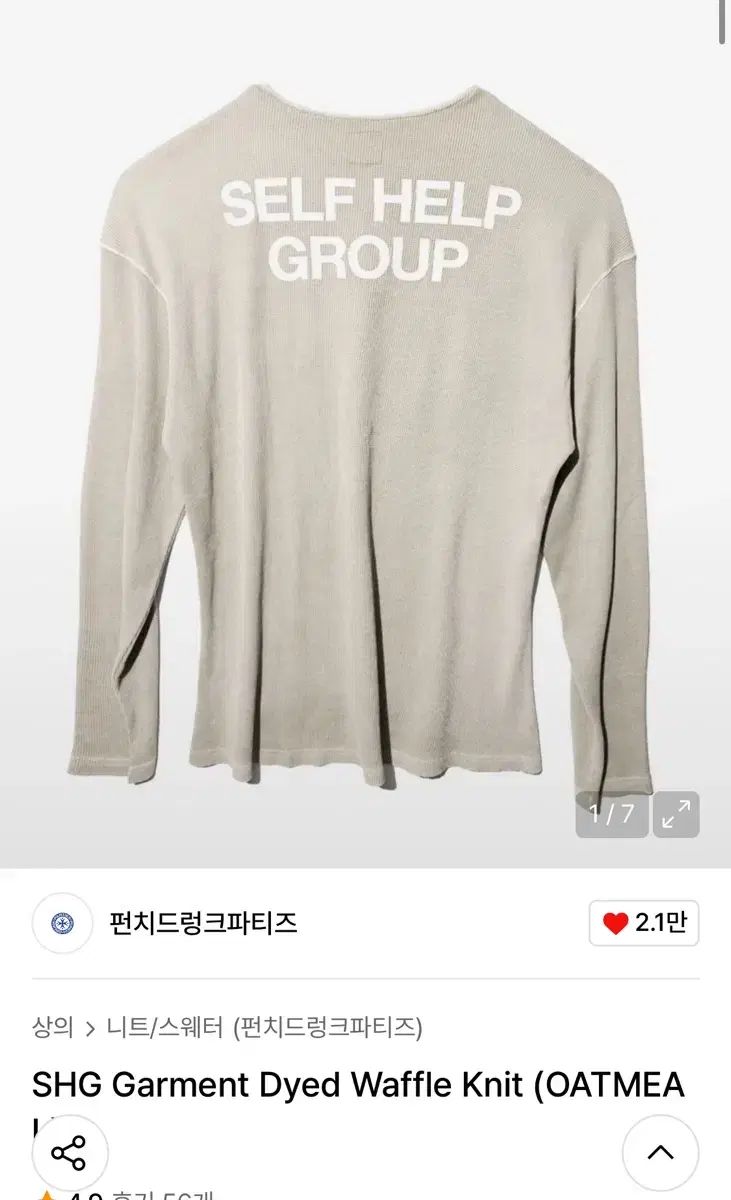Image resolution: width=731 pixels, height=1200 pixels.
Task: Open the 상의 category breadcrumb
Action: pos(53,1027)
